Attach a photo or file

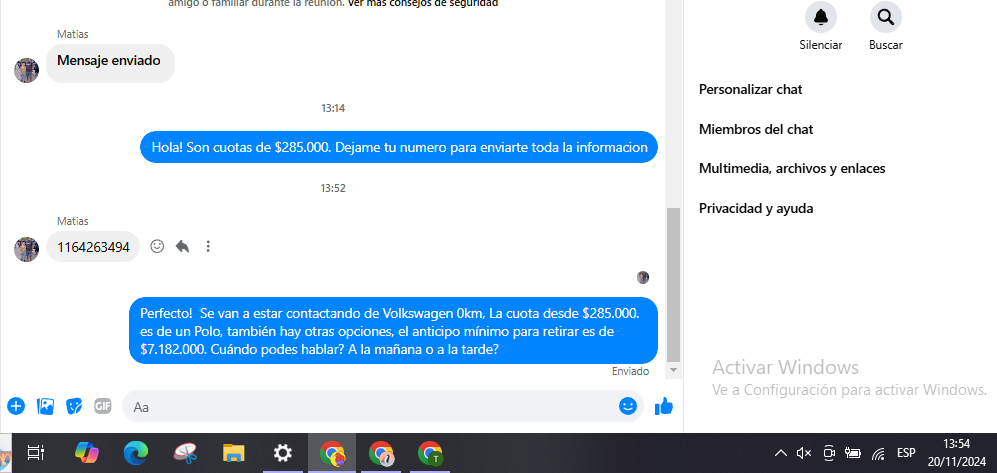(x=45, y=406)
